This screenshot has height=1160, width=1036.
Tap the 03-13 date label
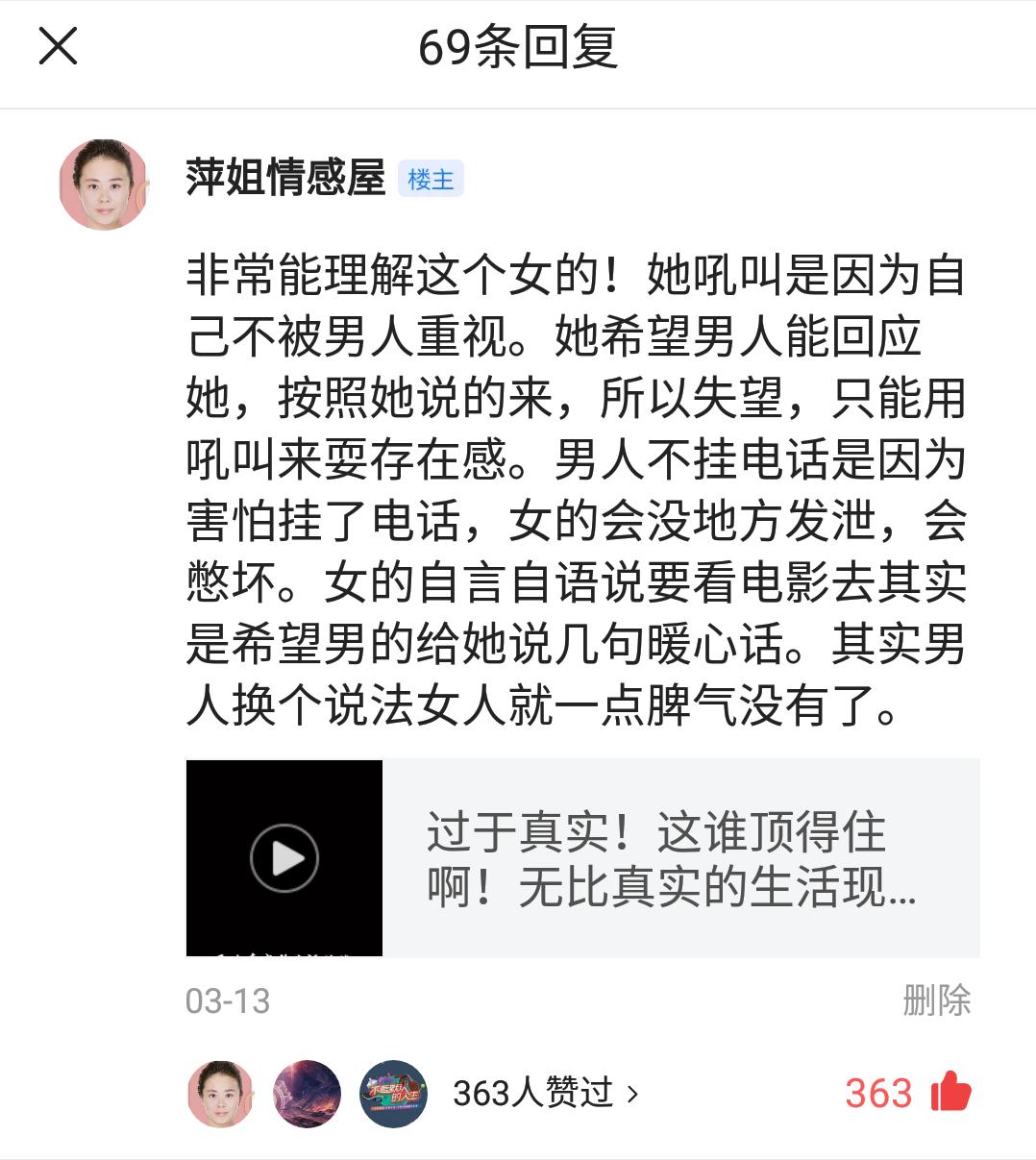point(228,1001)
